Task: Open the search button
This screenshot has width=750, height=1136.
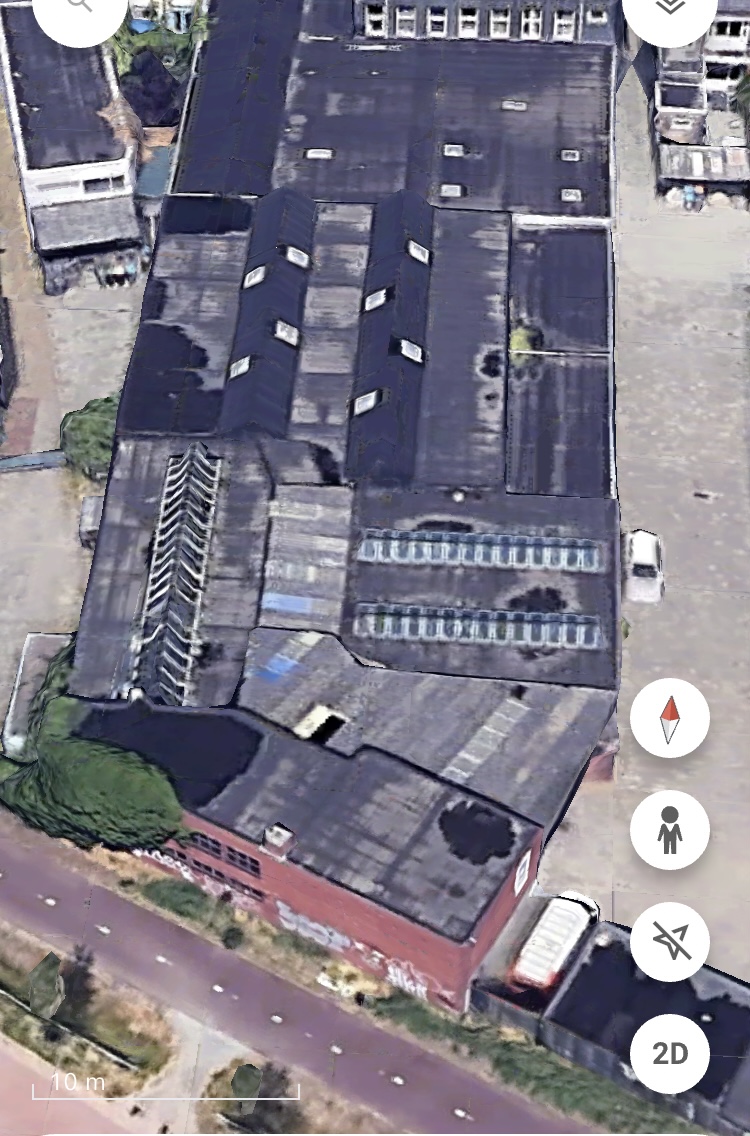Action: click(x=80, y=8)
